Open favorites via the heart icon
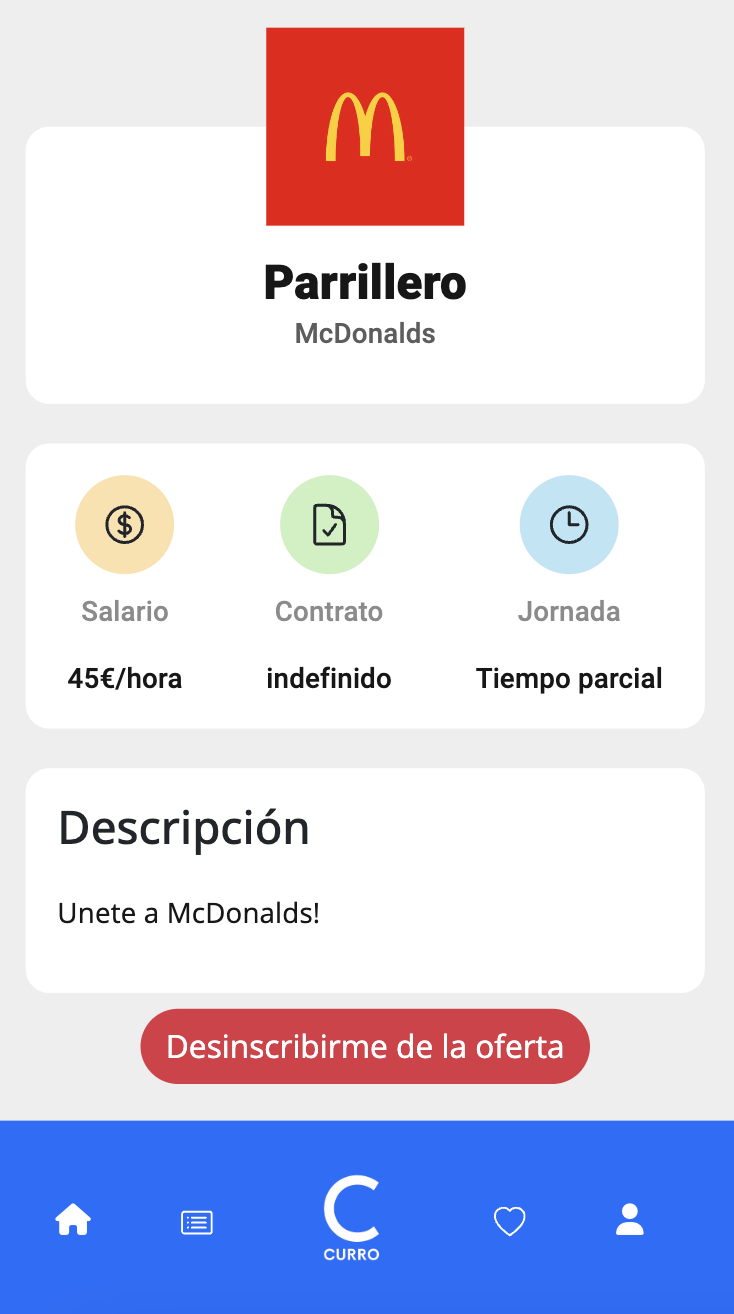 point(509,1221)
